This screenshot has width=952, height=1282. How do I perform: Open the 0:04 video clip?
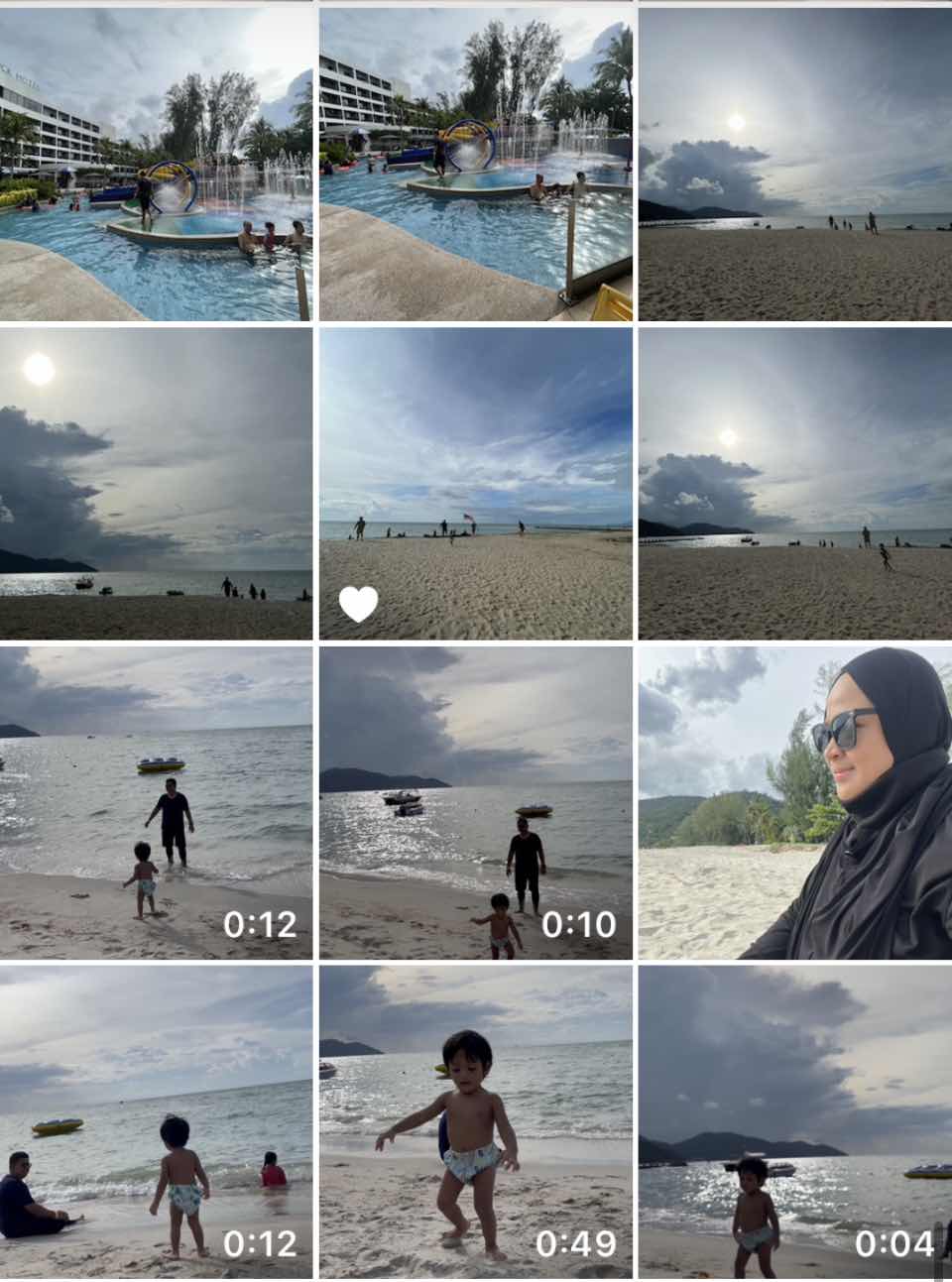[794, 1122]
